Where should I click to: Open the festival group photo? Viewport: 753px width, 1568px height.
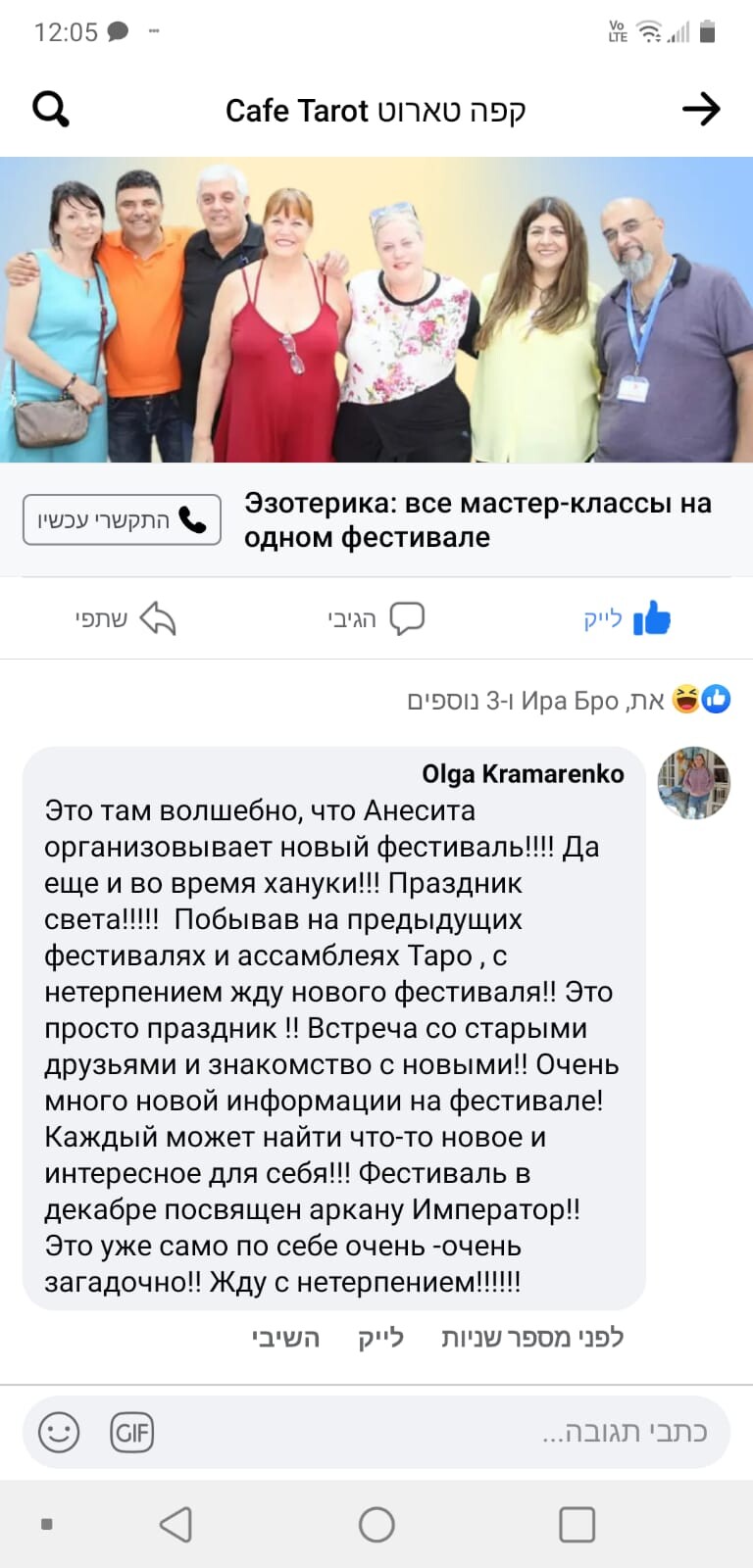click(376, 310)
